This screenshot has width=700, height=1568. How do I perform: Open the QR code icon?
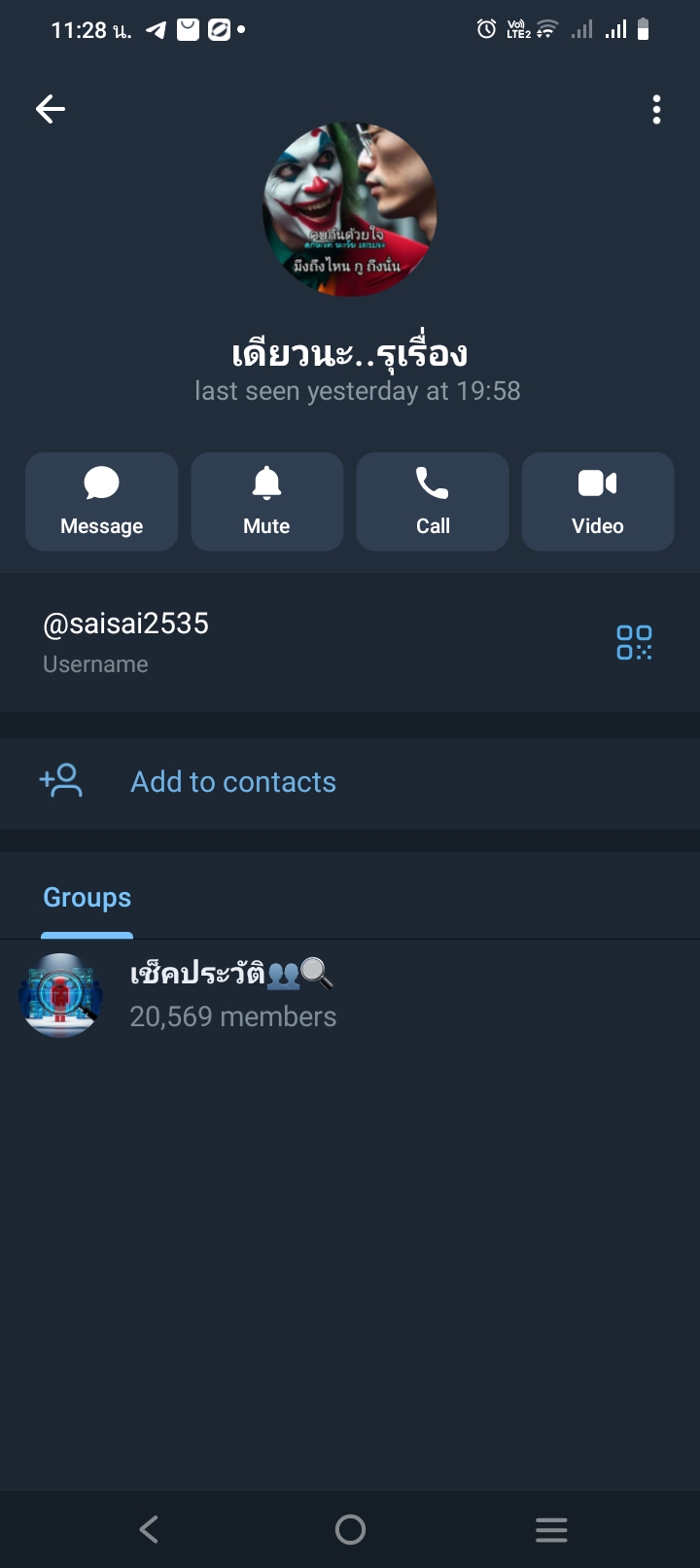tap(634, 643)
